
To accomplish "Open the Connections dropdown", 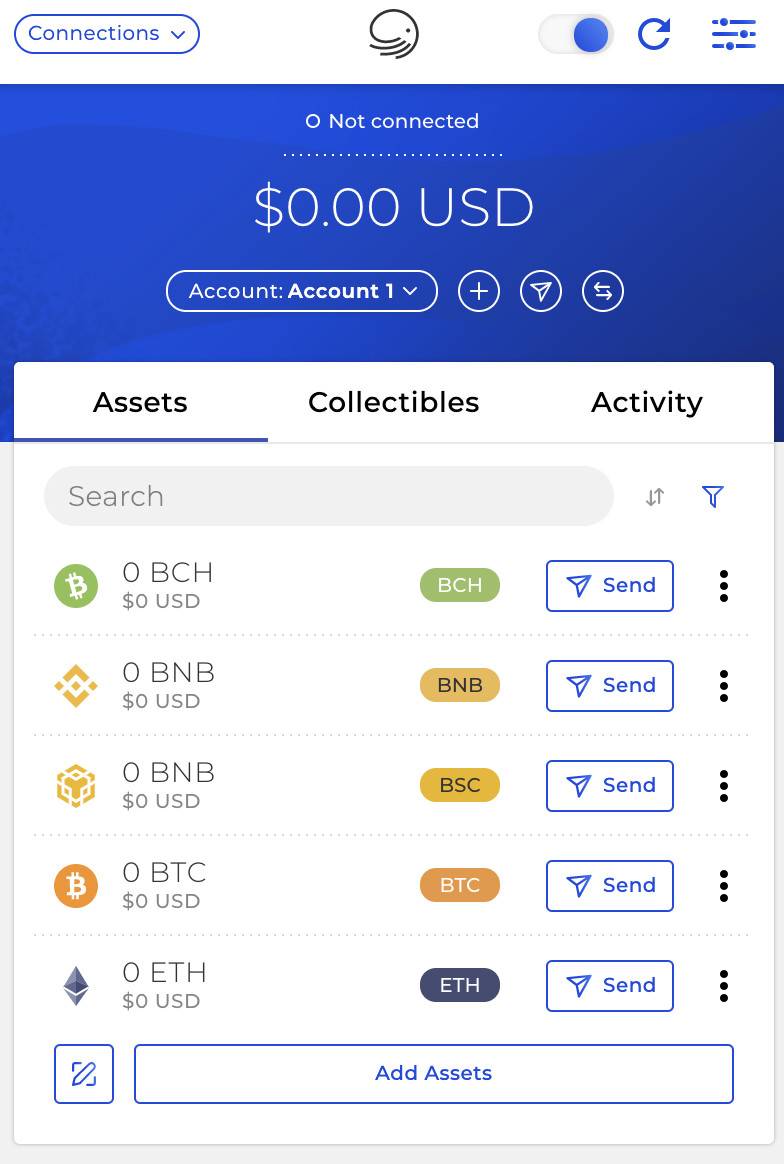I will point(106,34).
